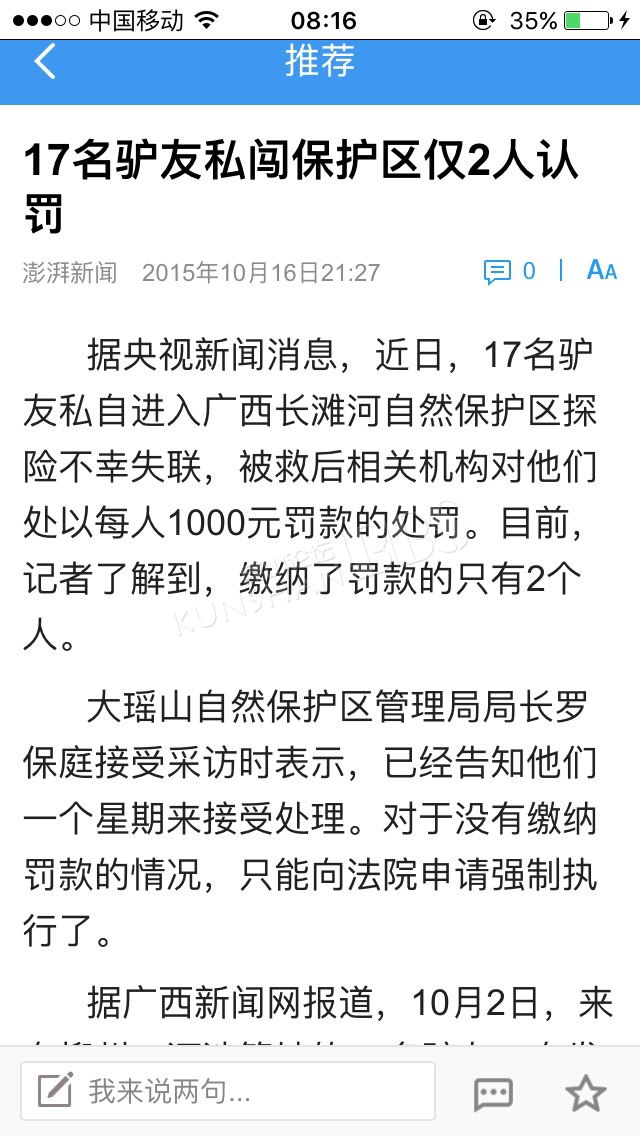The image size is (640, 1136).
Task: Change the article font size with AA
Action: coord(602,270)
